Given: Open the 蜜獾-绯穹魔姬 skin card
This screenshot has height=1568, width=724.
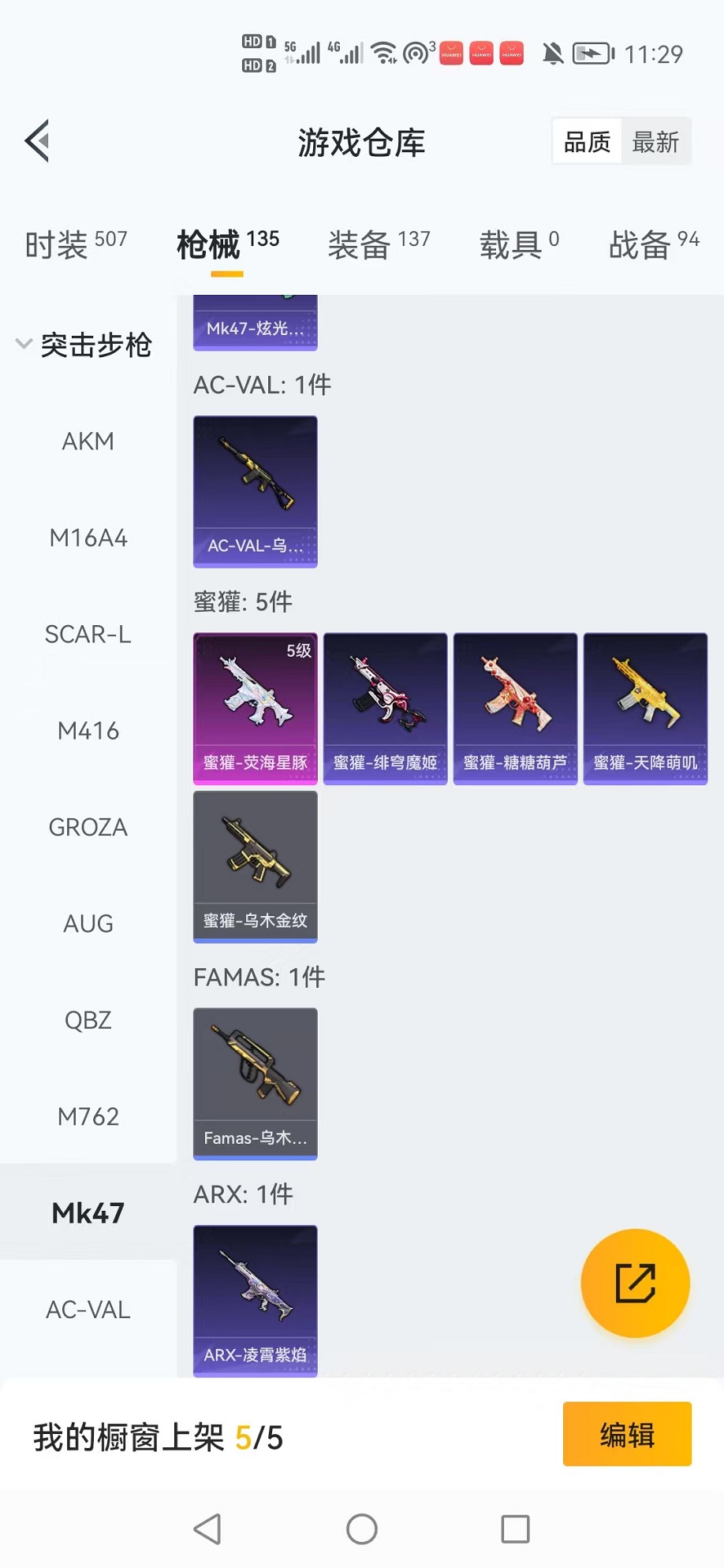Looking at the screenshot, I should [x=385, y=708].
